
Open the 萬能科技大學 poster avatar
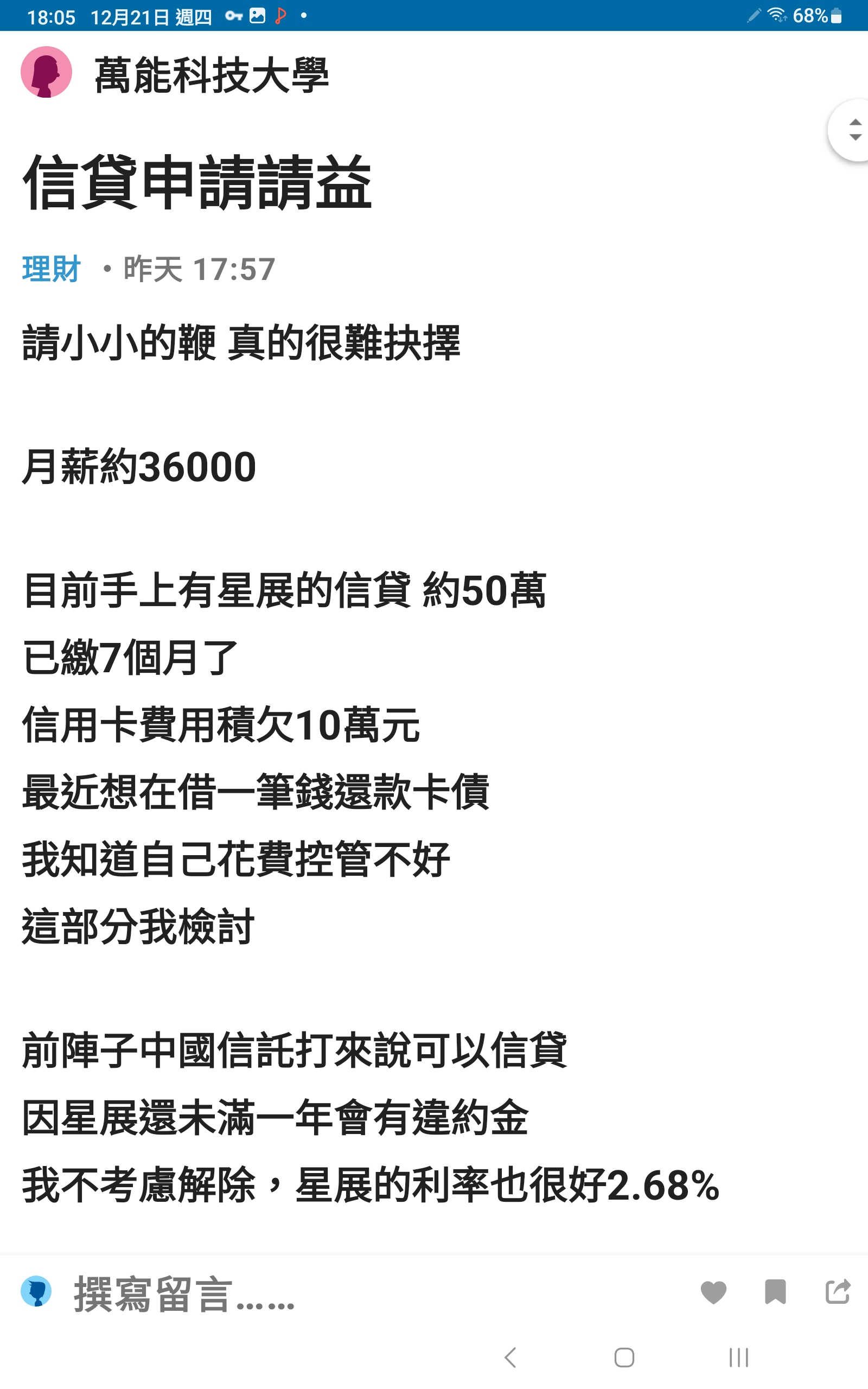click(x=47, y=72)
